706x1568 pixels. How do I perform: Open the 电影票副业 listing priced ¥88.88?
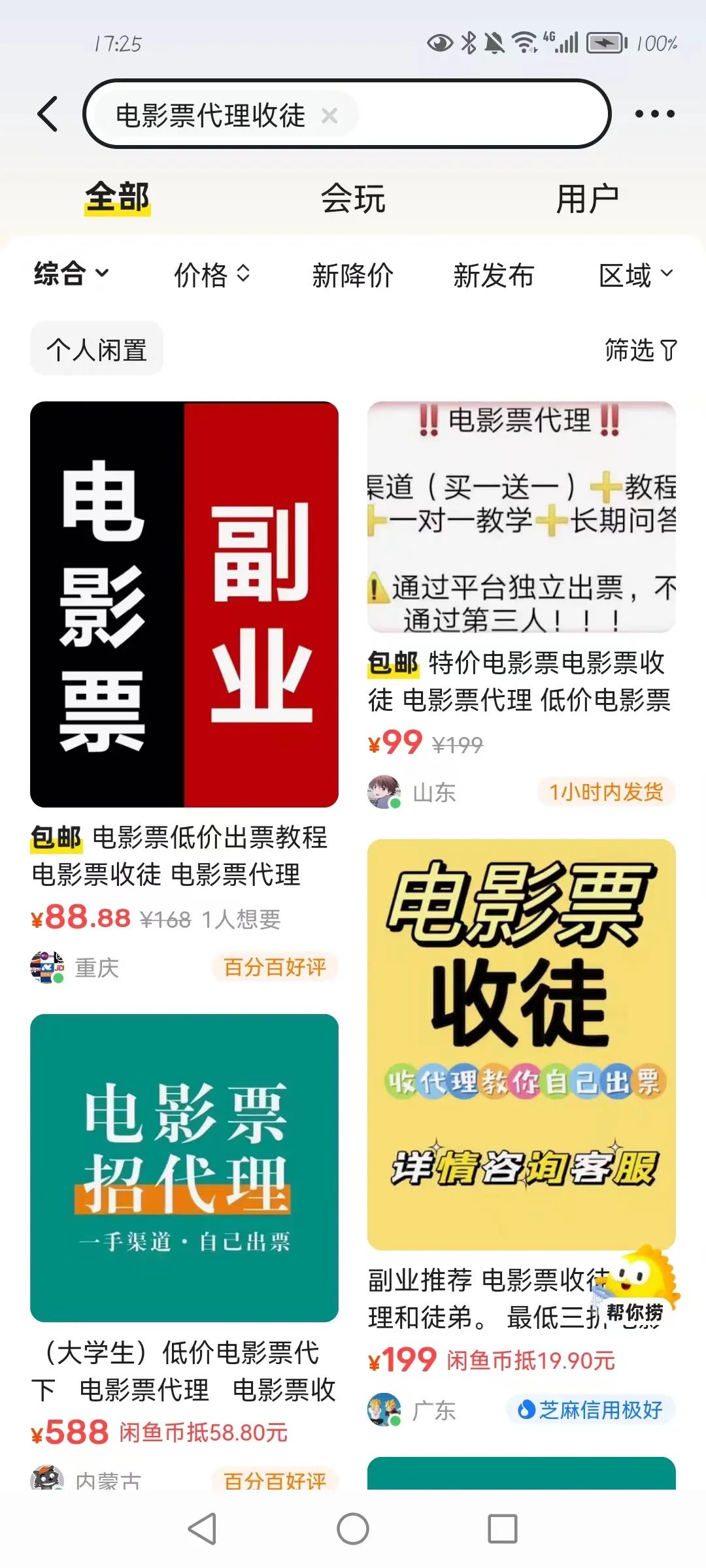(x=184, y=604)
